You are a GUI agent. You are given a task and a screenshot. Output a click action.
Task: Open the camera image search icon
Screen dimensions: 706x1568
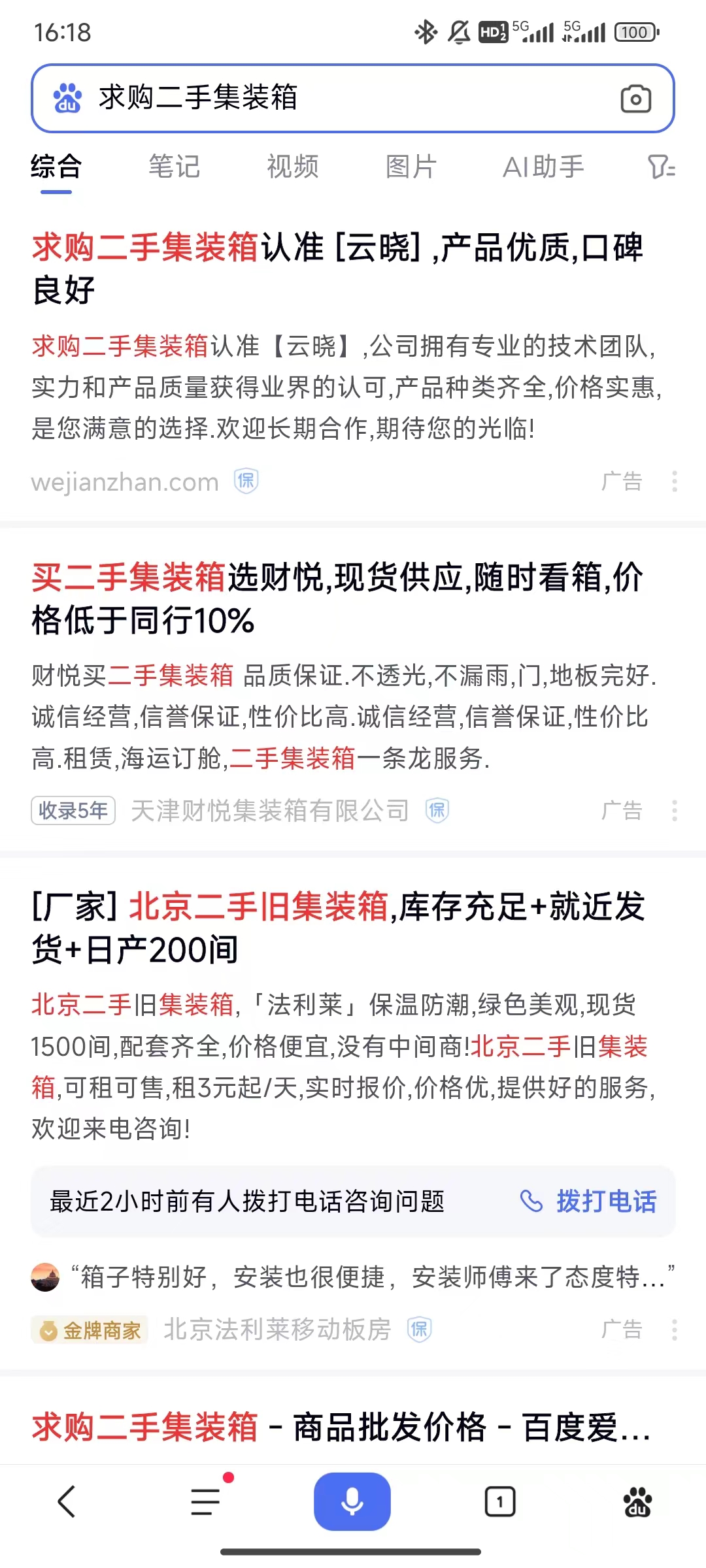tap(635, 99)
